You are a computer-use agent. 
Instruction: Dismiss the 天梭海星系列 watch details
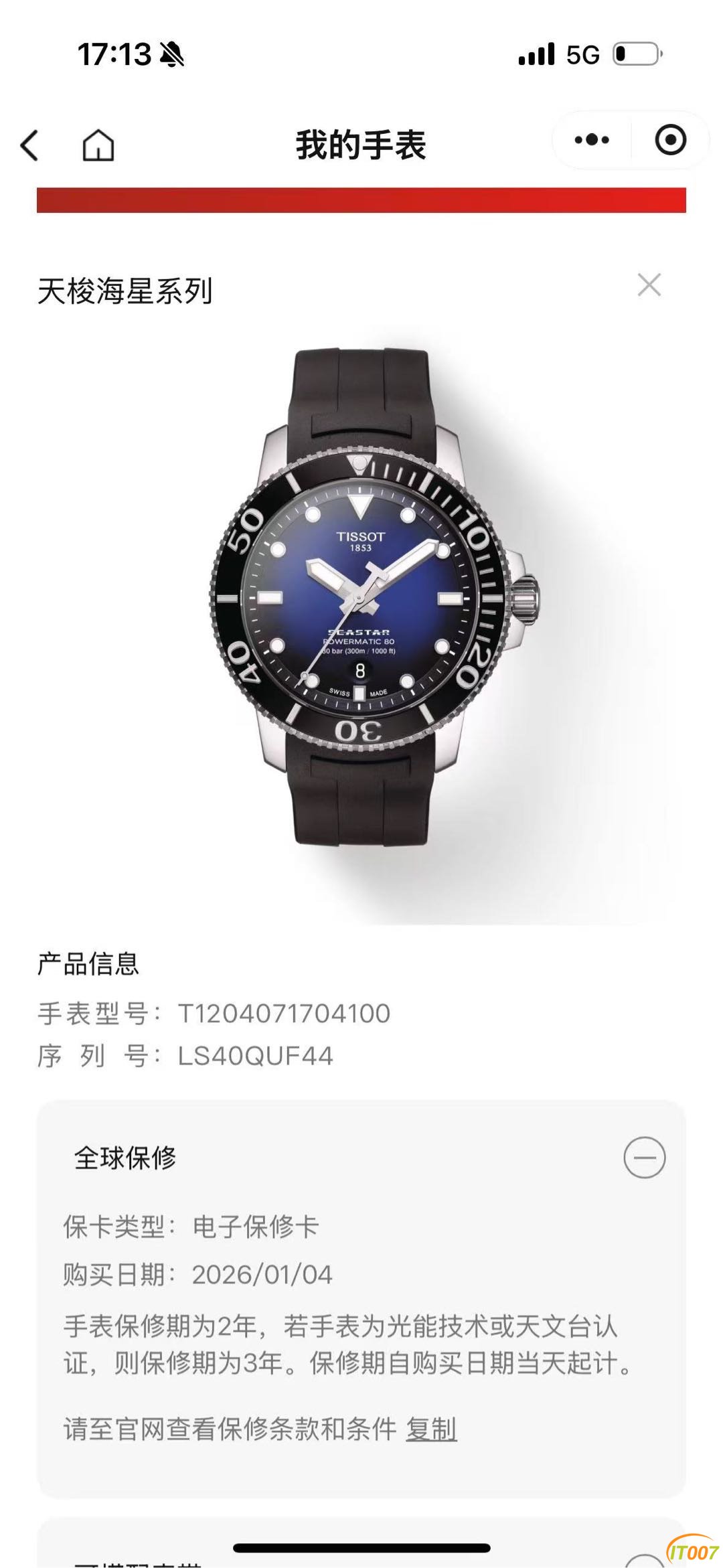coord(649,285)
